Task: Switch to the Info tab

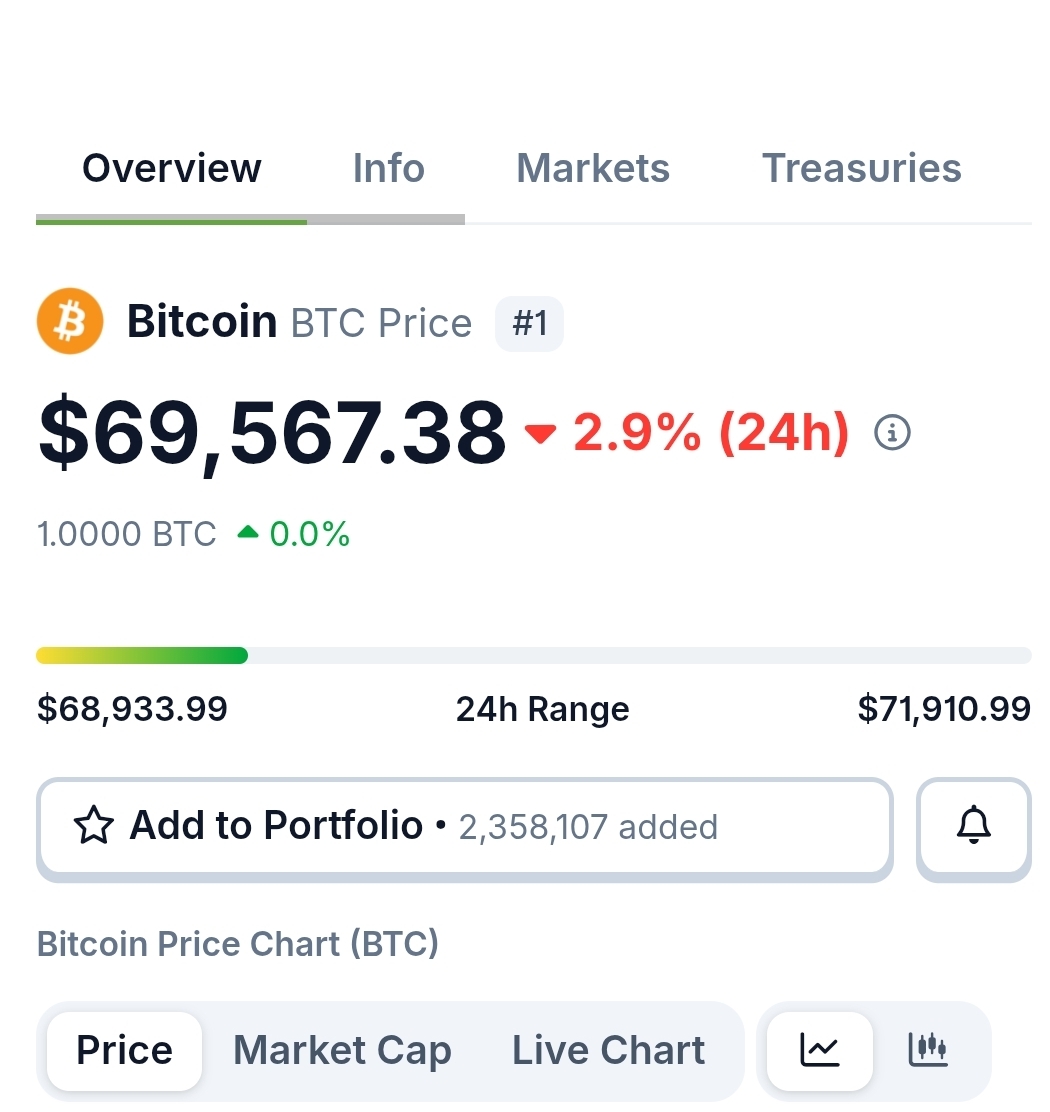Action: (388, 168)
